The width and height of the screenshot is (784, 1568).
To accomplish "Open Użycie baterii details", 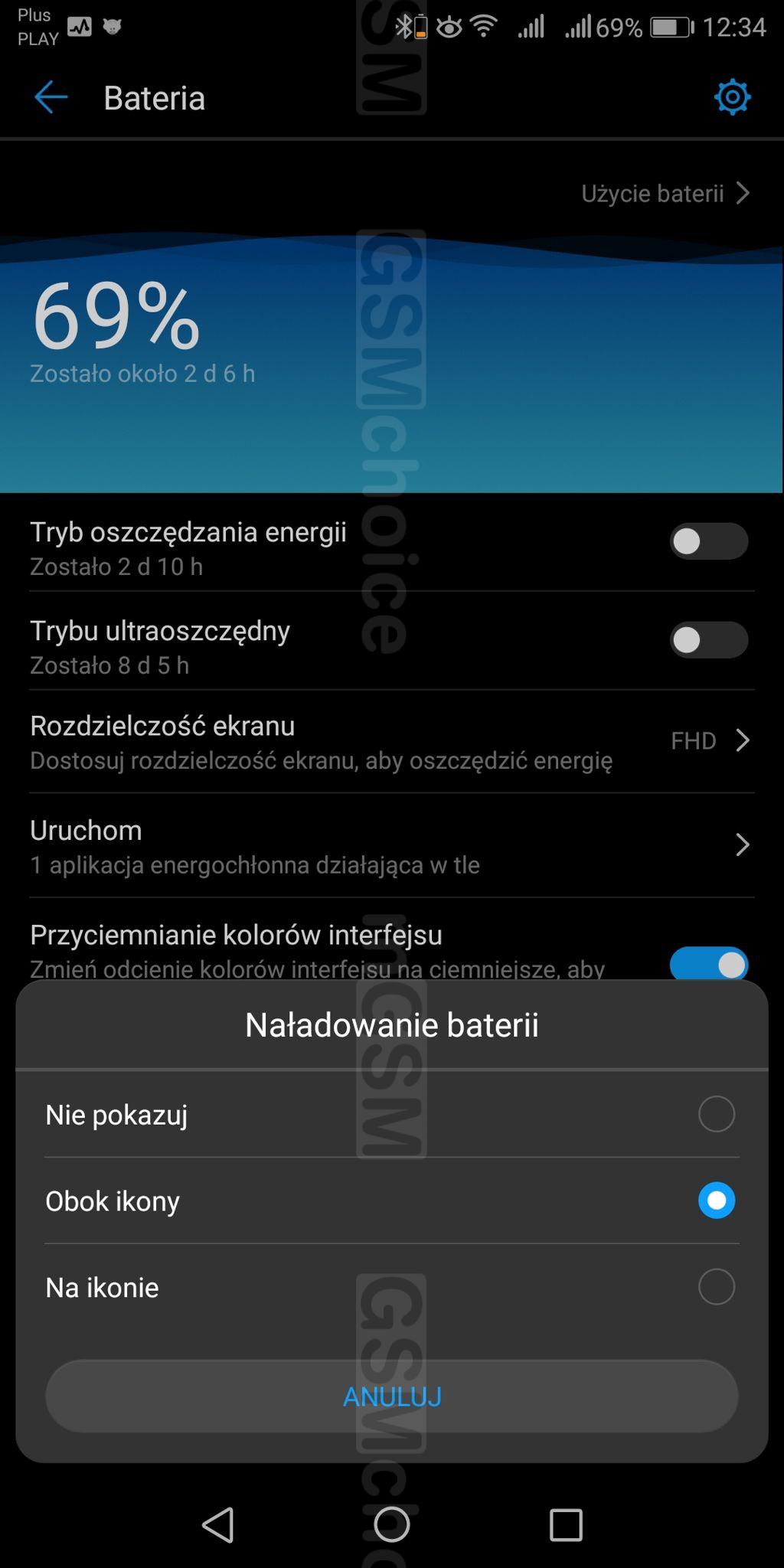I will click(x=665, y=193).
